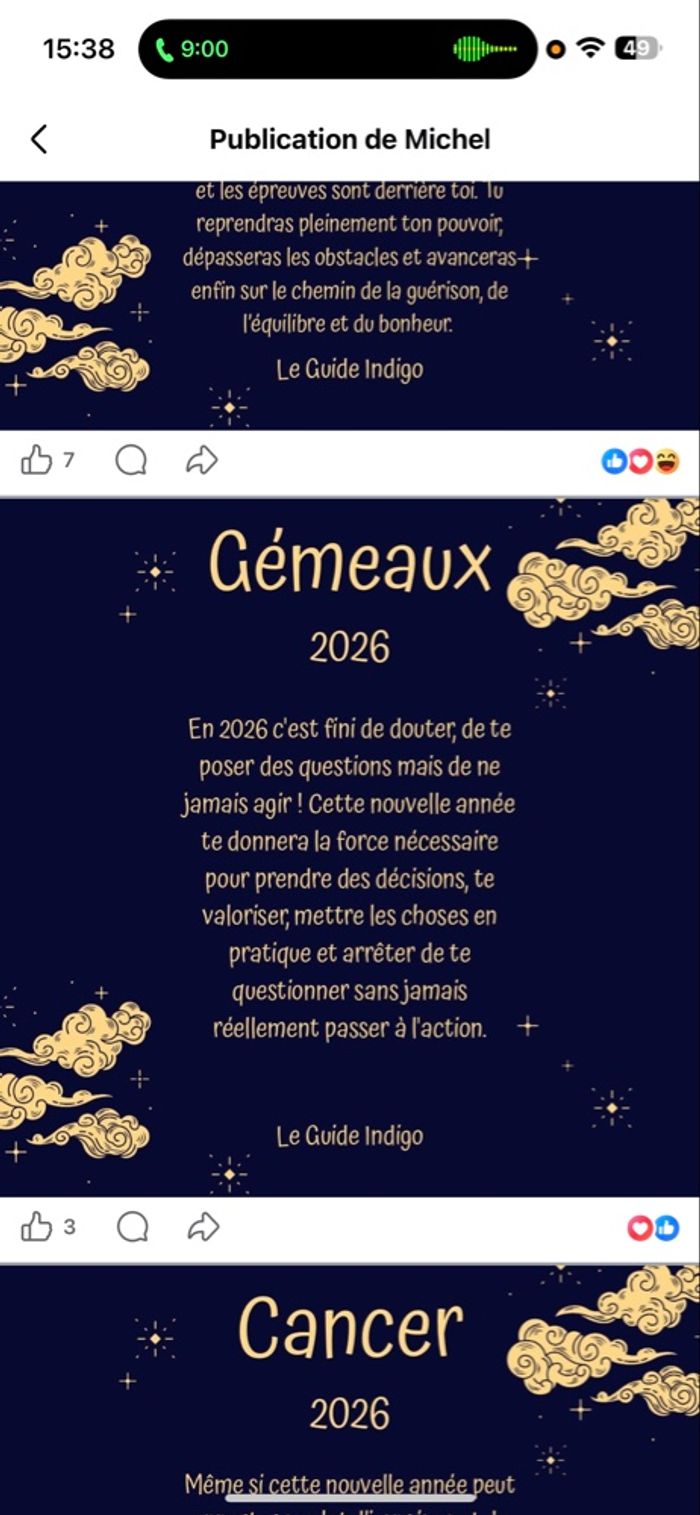Comment on the photo with 7 likes

[131, 460]
